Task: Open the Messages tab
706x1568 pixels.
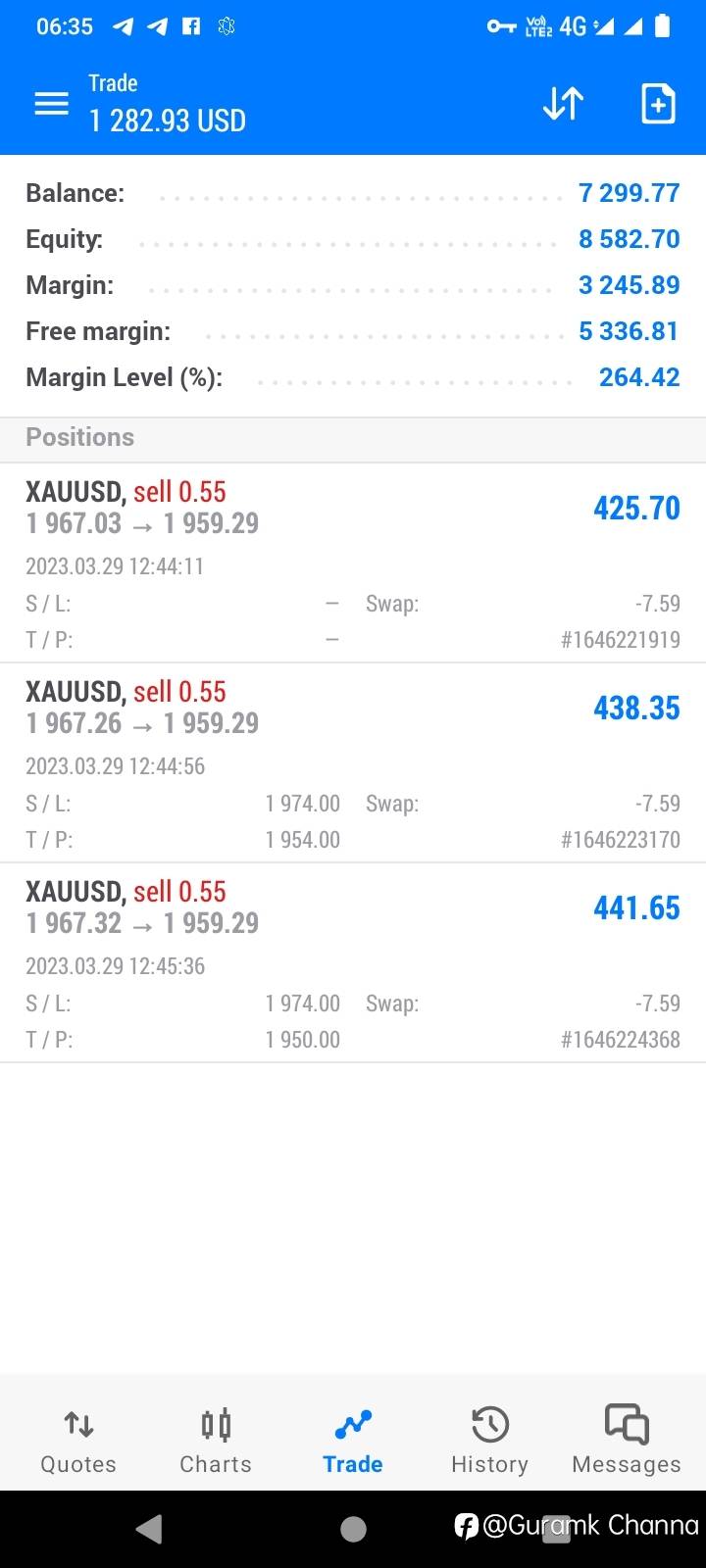Action: coord(627,1441)
